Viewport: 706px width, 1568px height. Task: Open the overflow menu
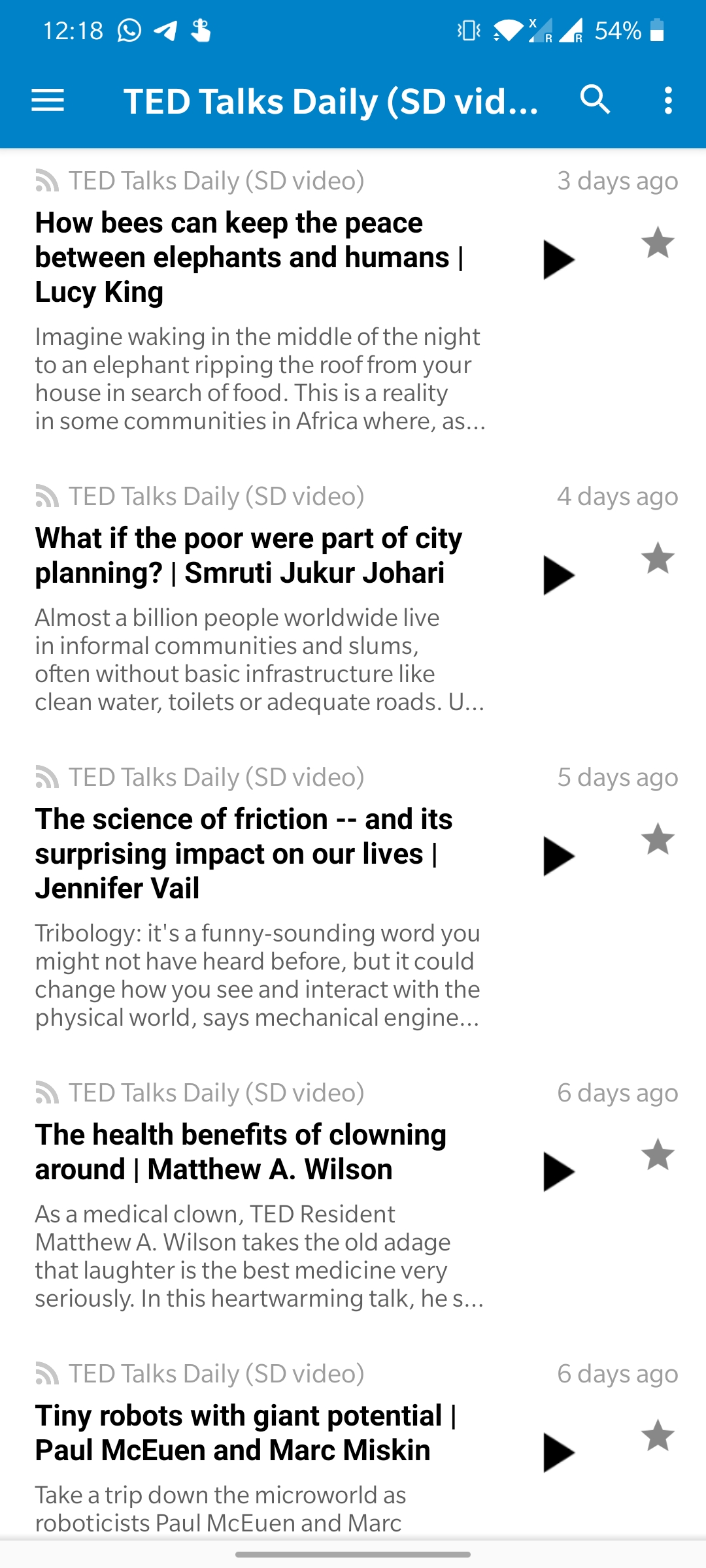tap(667, 101)
